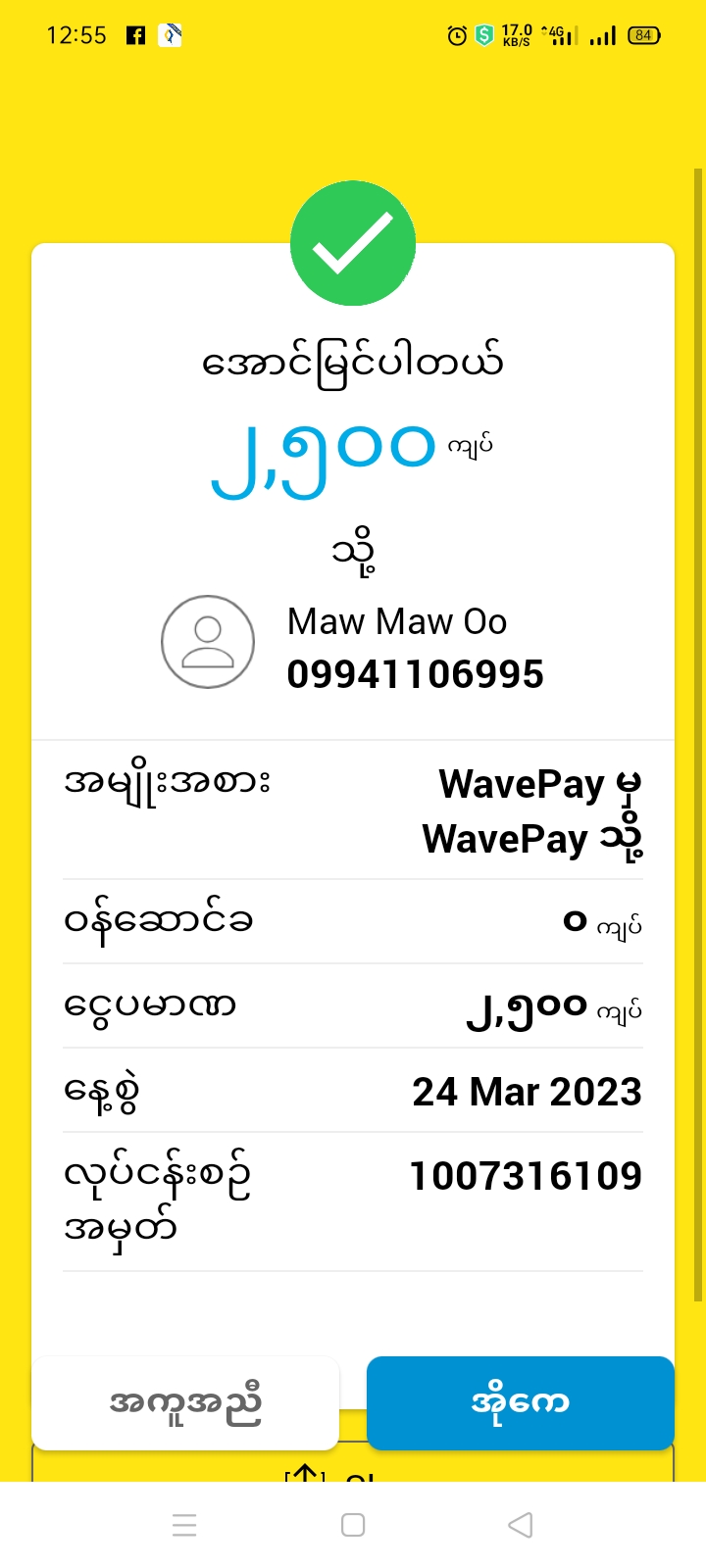Tap the partially hidden share button
This screenshot has width=706, height=1568.
click(x=353, y=1468)
